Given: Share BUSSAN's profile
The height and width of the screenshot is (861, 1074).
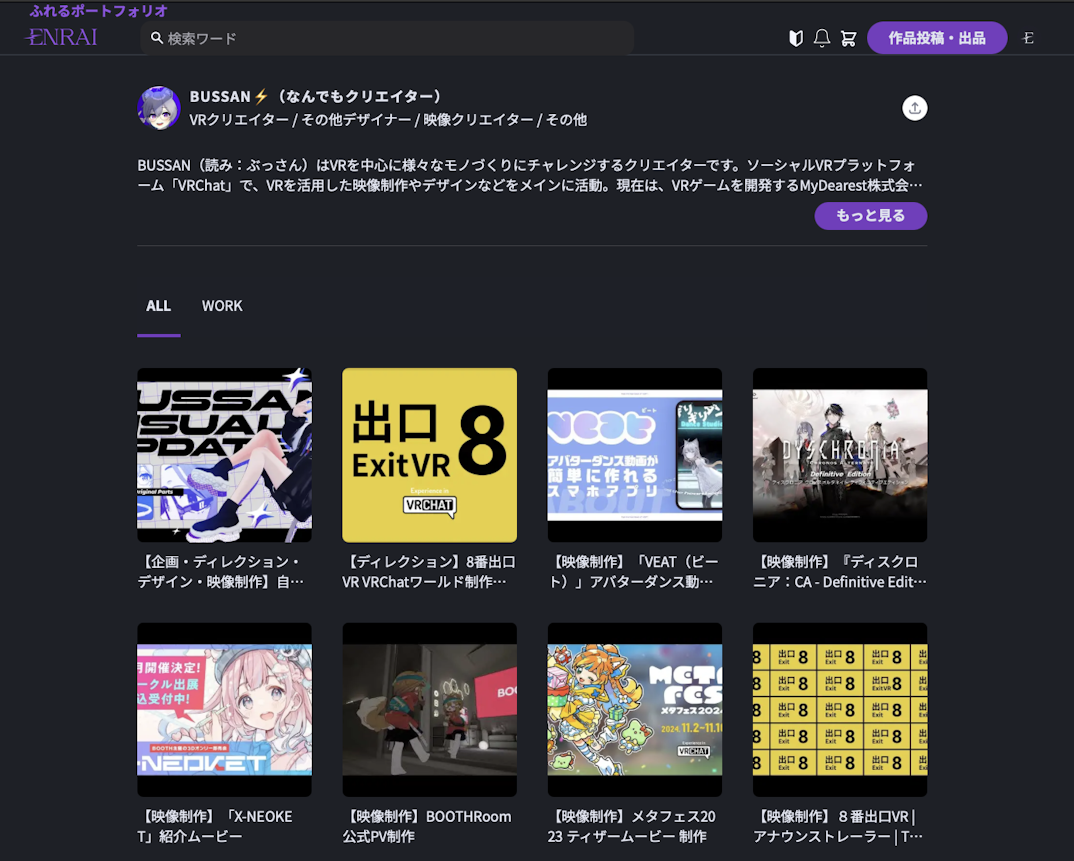Looking at the screenshot, I should [x=915, y=108].
